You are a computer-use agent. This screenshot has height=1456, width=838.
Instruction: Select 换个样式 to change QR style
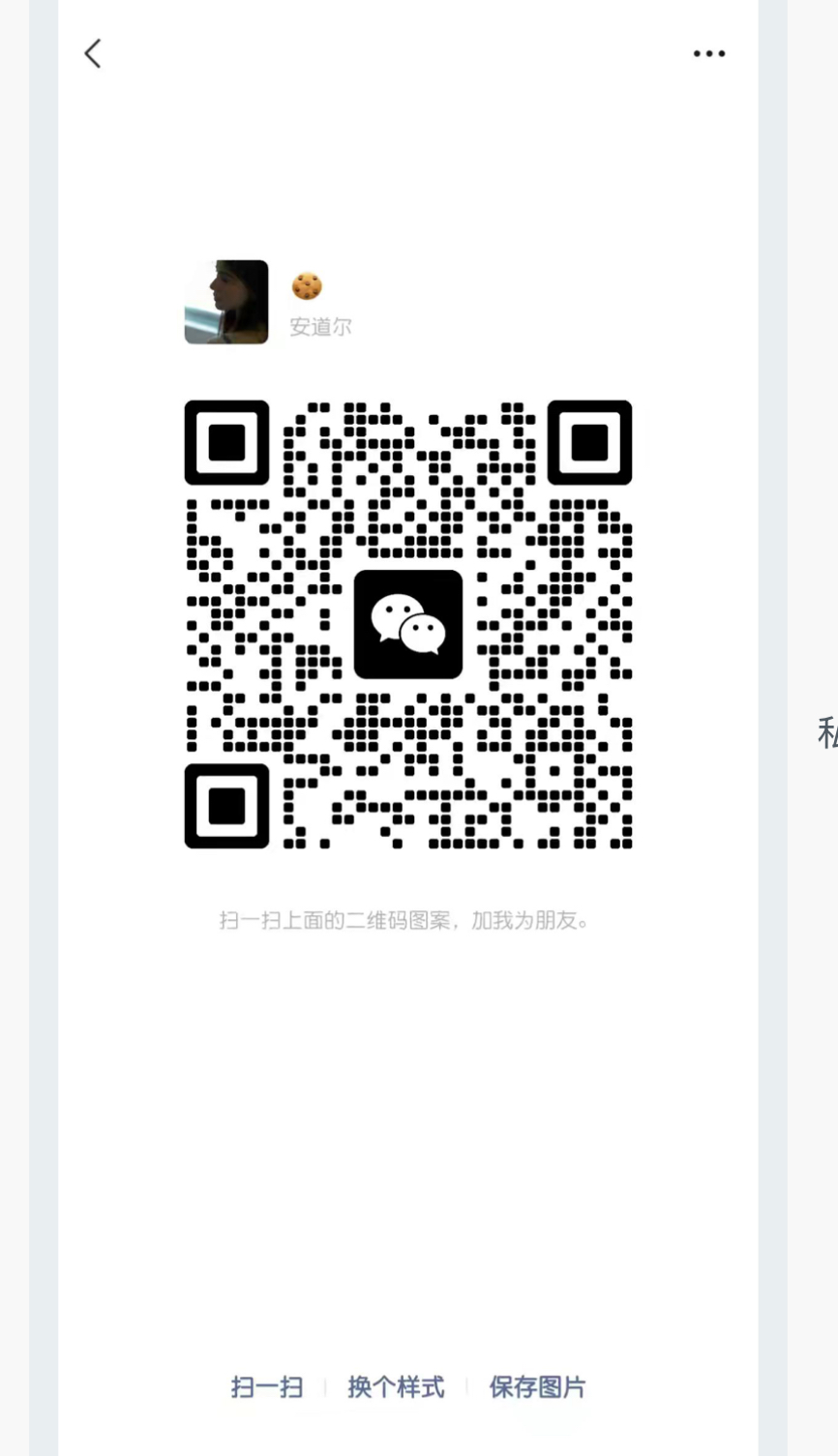[x=396, y=1387]
